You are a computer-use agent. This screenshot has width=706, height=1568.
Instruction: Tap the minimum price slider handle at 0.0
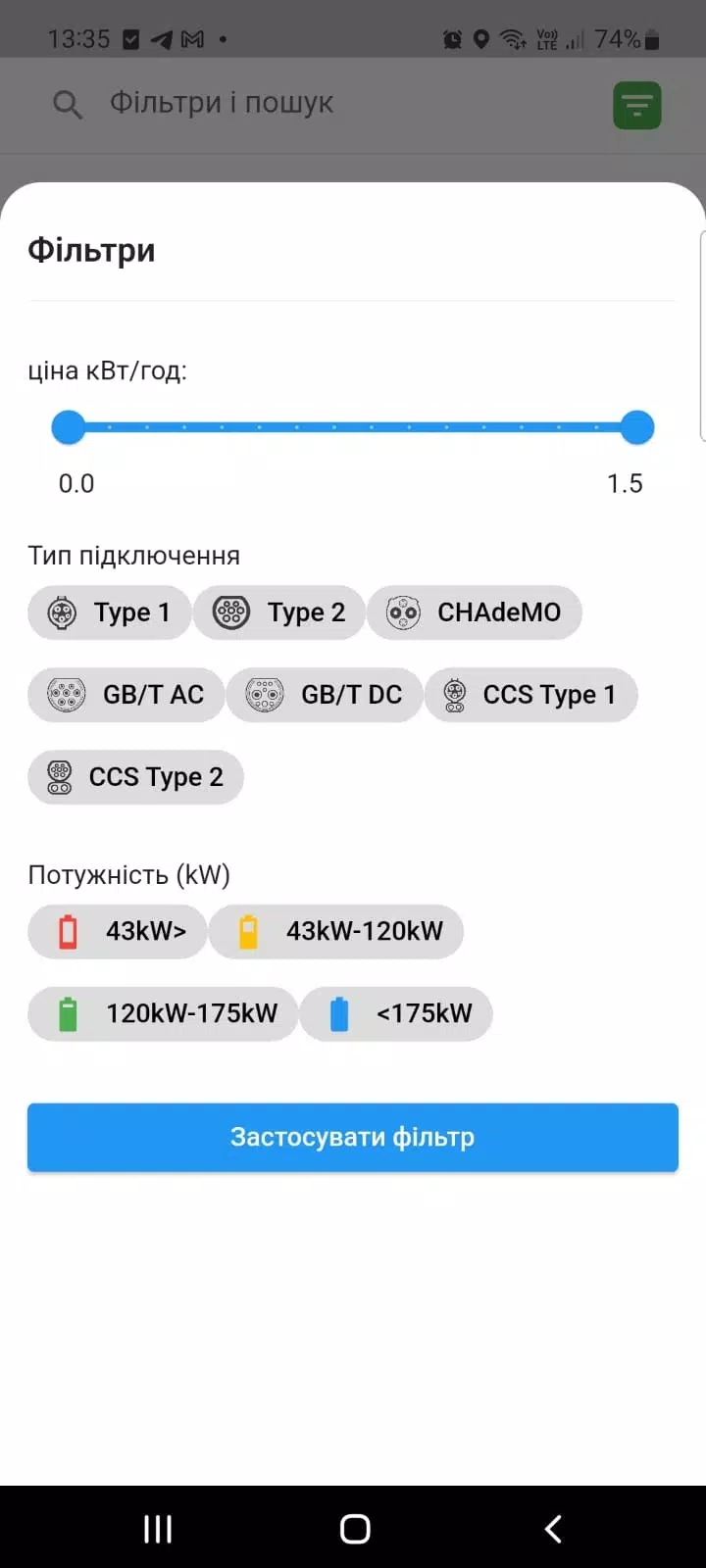click(x=69, y=427)
